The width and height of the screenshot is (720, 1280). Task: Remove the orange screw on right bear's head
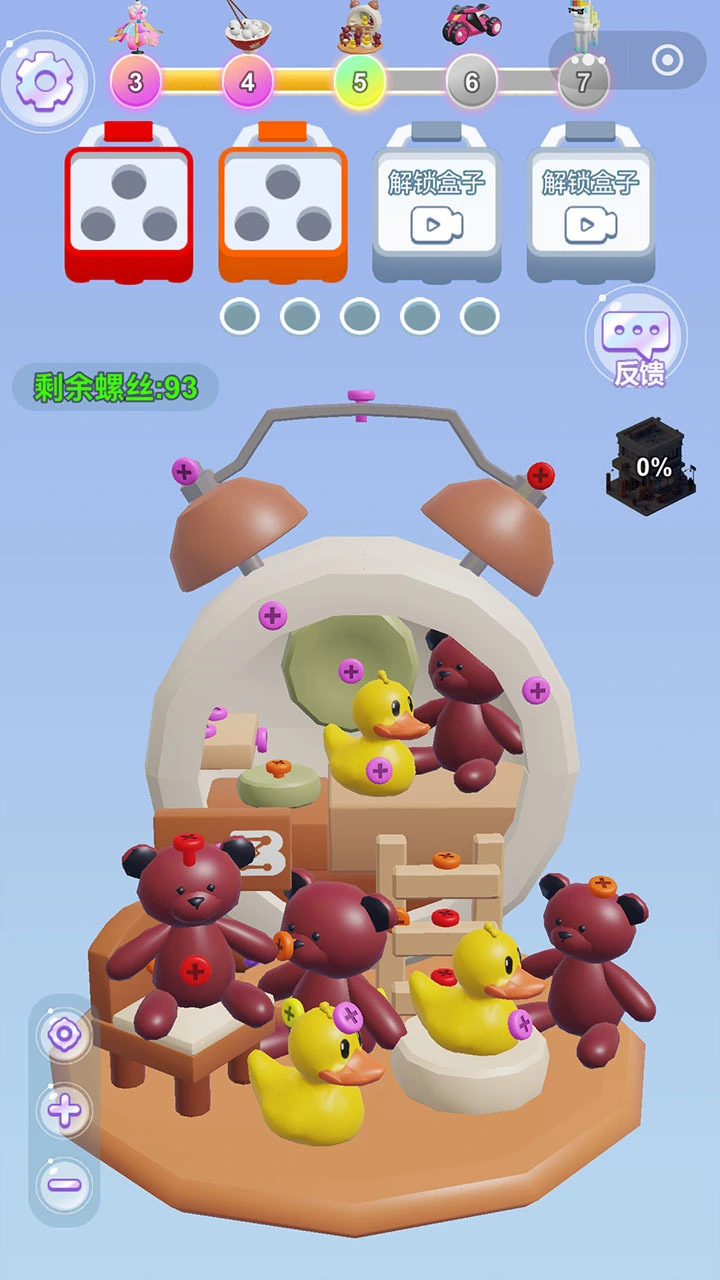pos(603,884)
